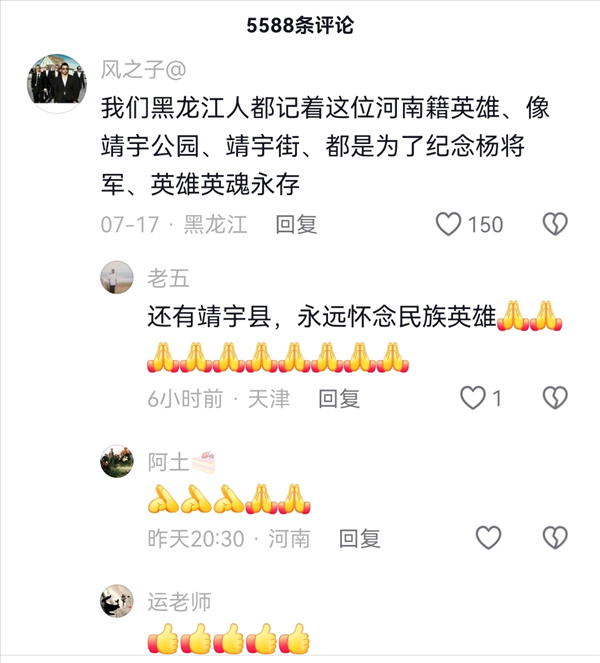View 阿土's profile picture
This screenshot has height=663, width=600.
tap(117, 461)
